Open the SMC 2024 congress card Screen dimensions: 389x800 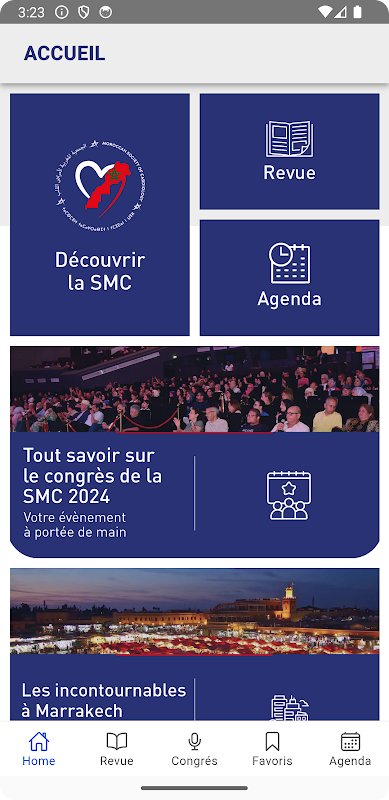coord(194,452)
